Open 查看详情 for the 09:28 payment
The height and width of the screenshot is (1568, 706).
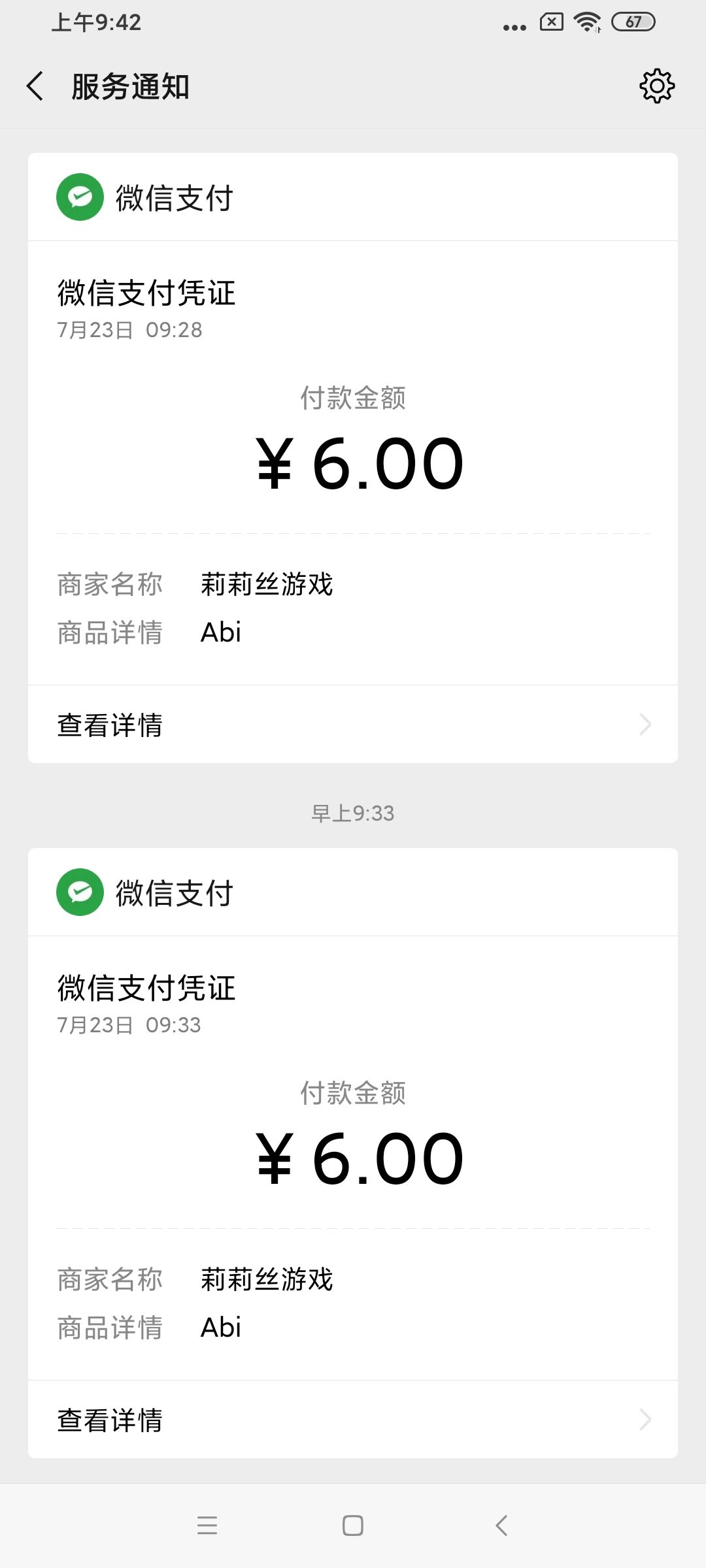(353, 725)
